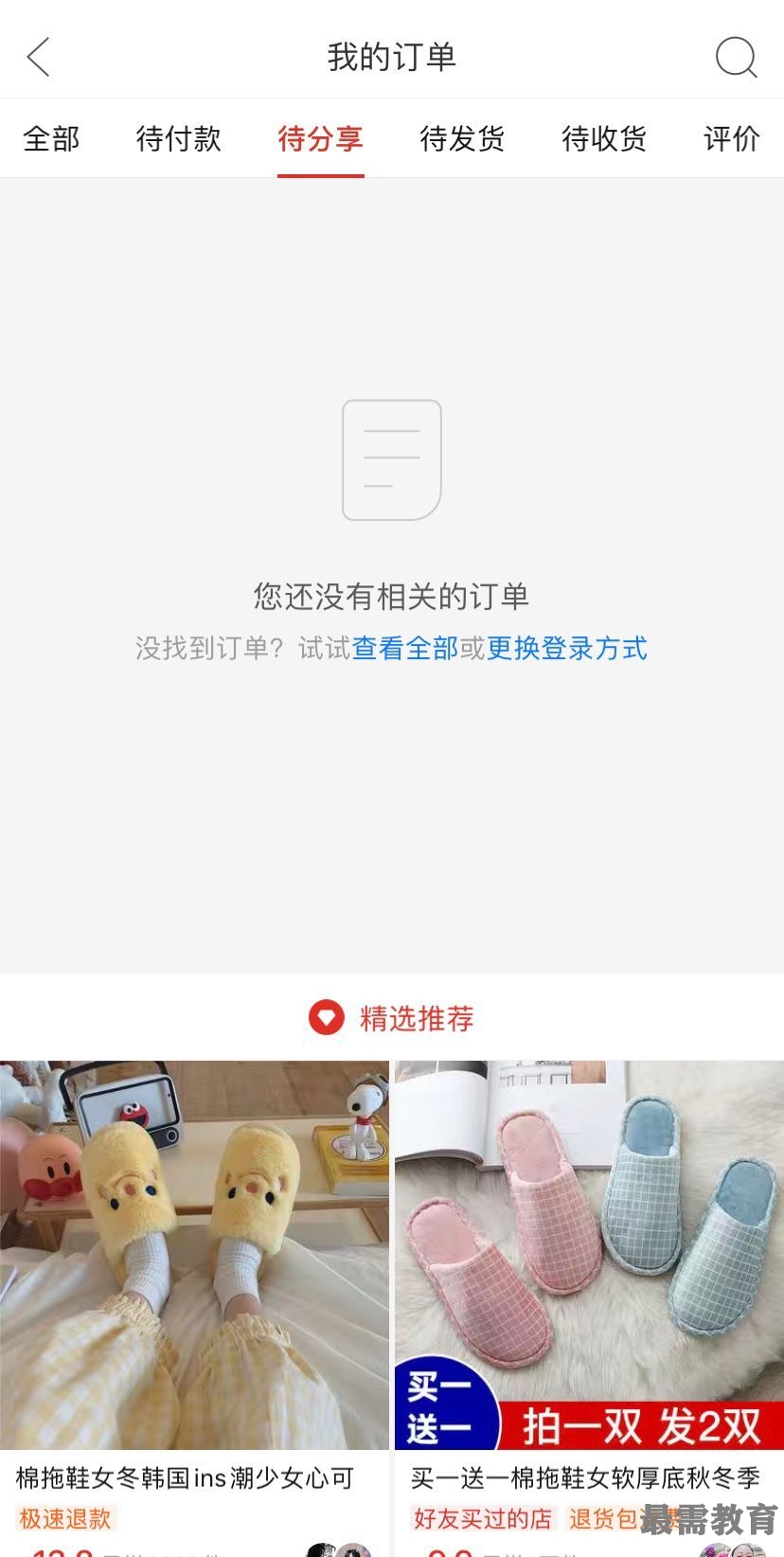Switch to the 全部 tab

pyautogui.click(x=51, y=139)
